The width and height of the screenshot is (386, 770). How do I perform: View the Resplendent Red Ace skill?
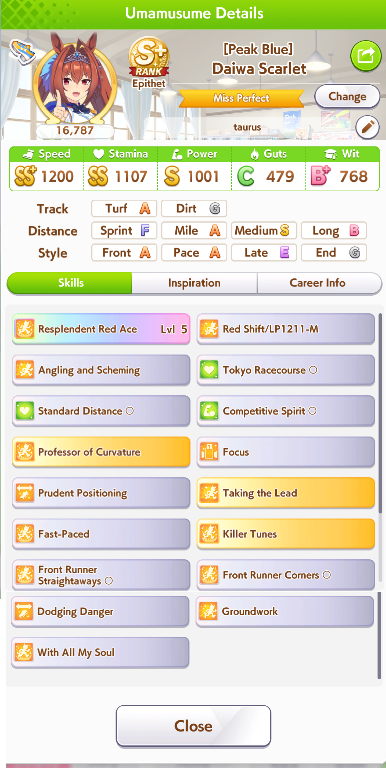pos(101,329)
